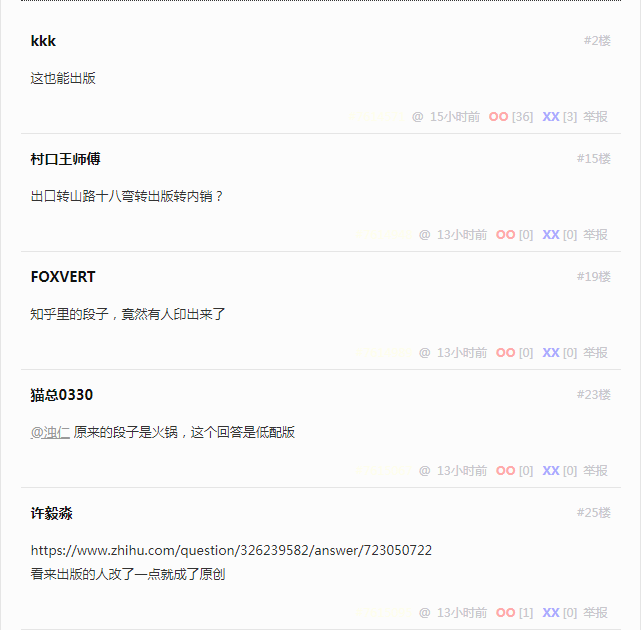Downvote XX on 猫总0330's comment
This screenshot has width=641, height=630.
(x=551, y=471)
